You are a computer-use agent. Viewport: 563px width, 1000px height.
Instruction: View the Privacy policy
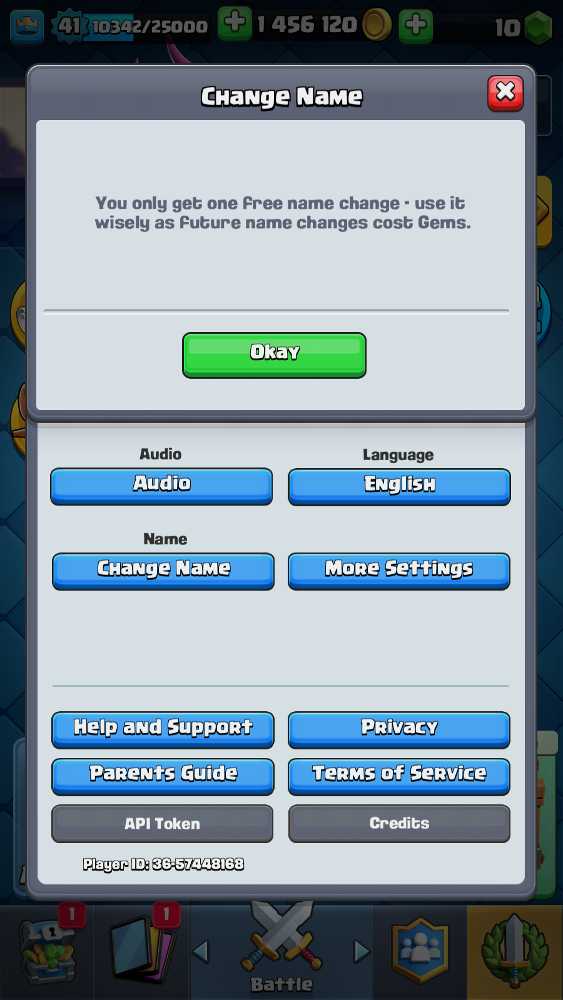point(399,730)
